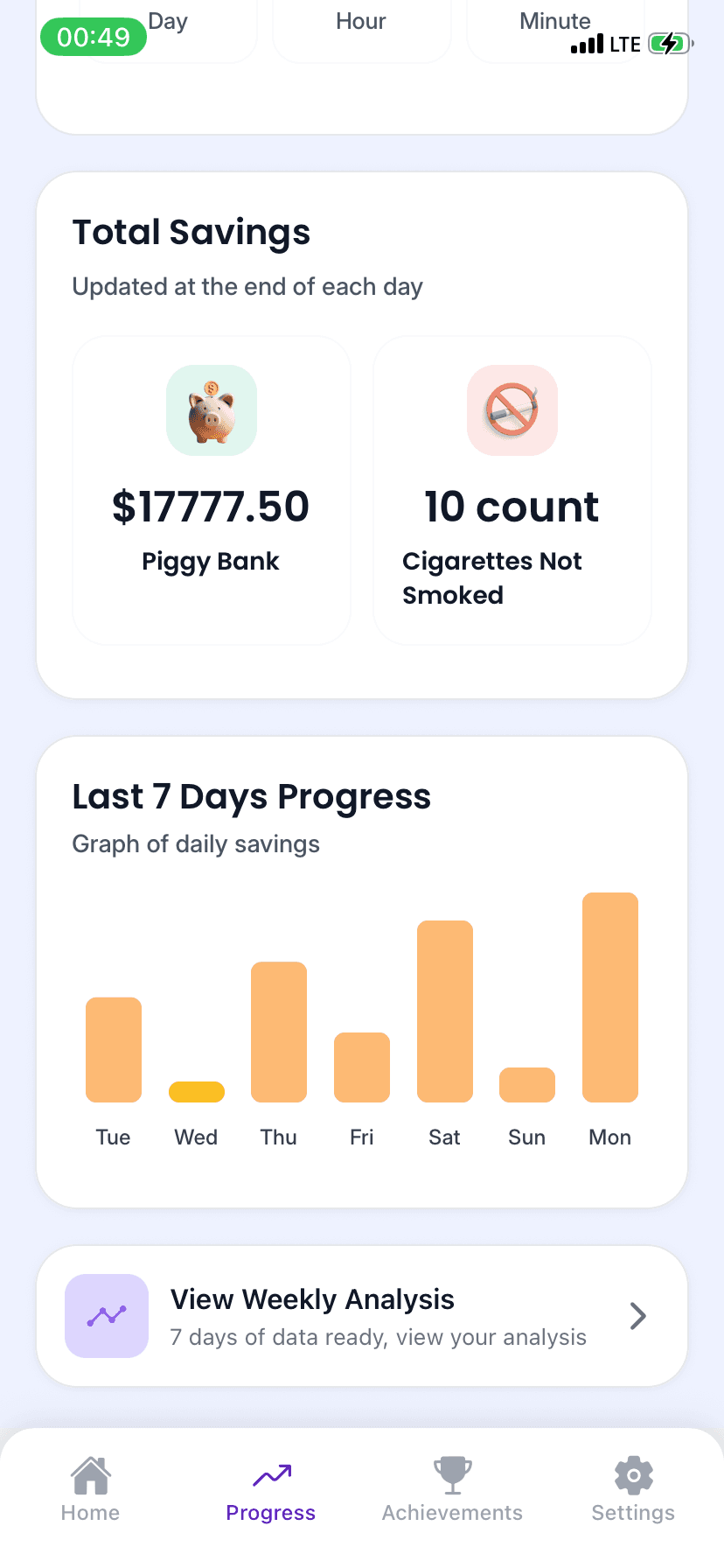Select the Progress tab icon
Screen dimensions: 724x1568
pyautogui.click(x=271, y=1468)
